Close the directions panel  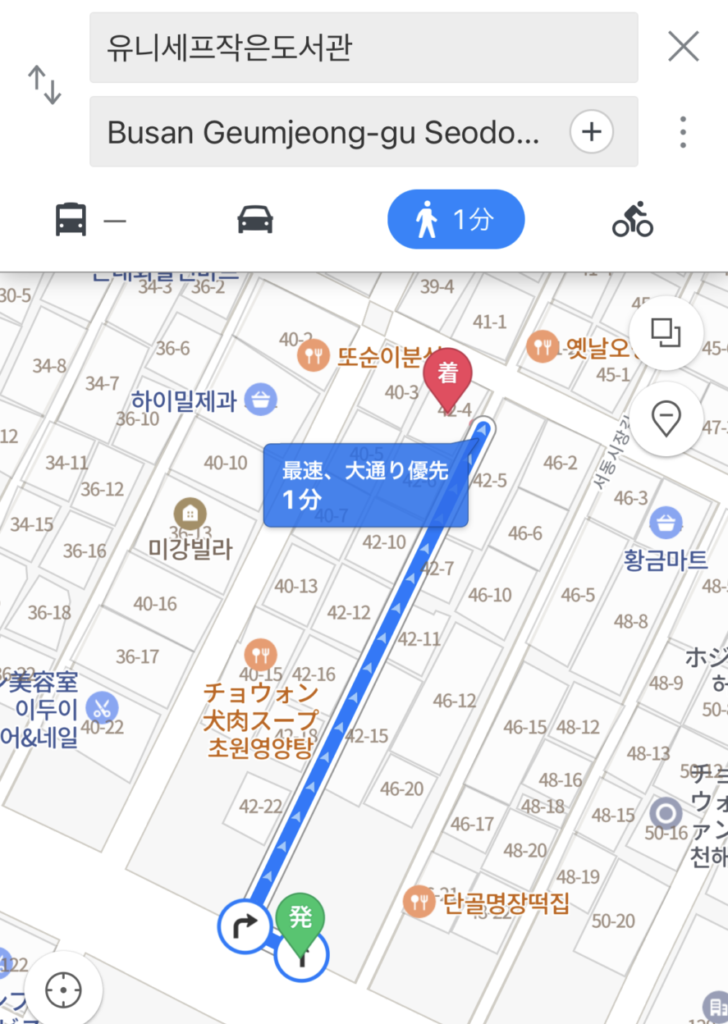pyautogui.click(x=683, y=47)
